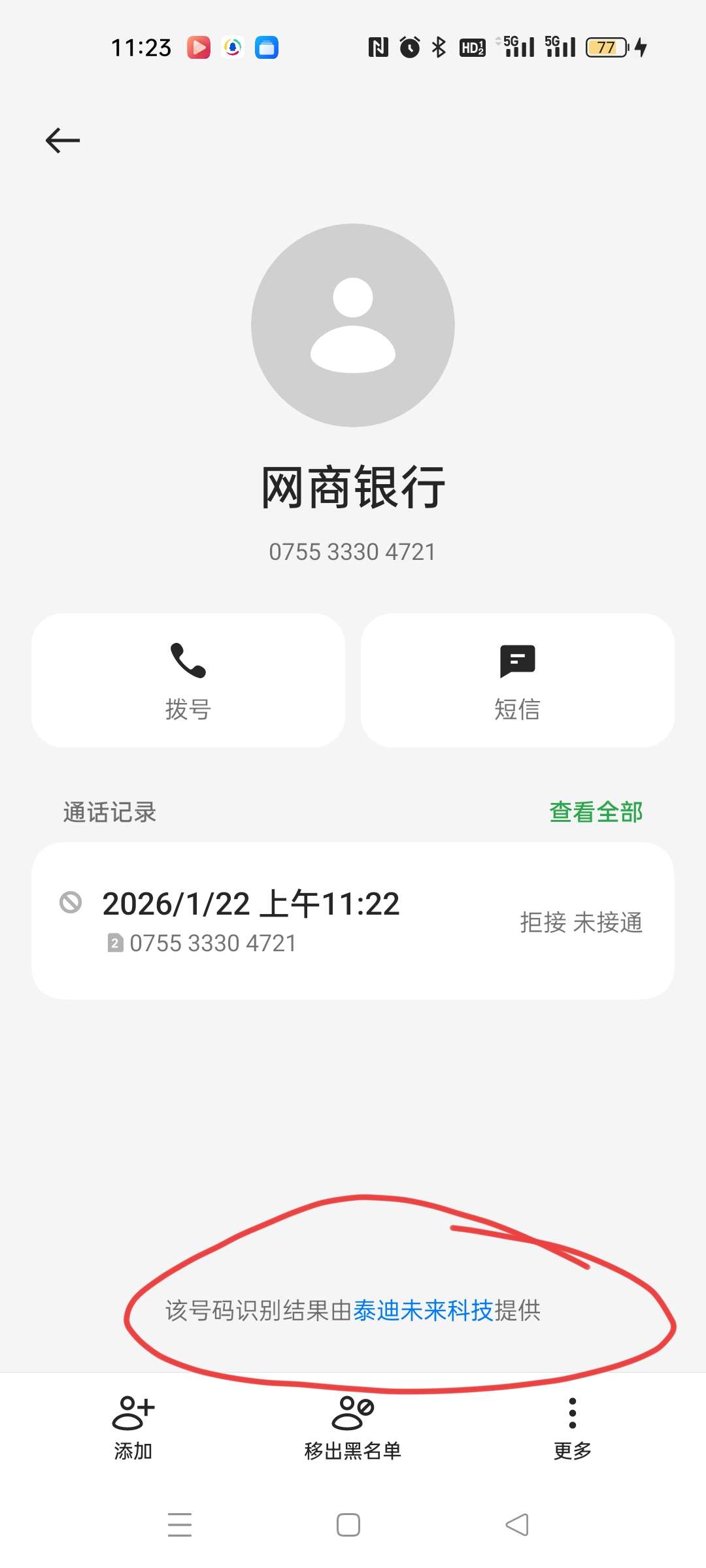This screenshot has height=1568, width=706.
Task: Open the 更多 options menu
Action: tap(573, 1428)
